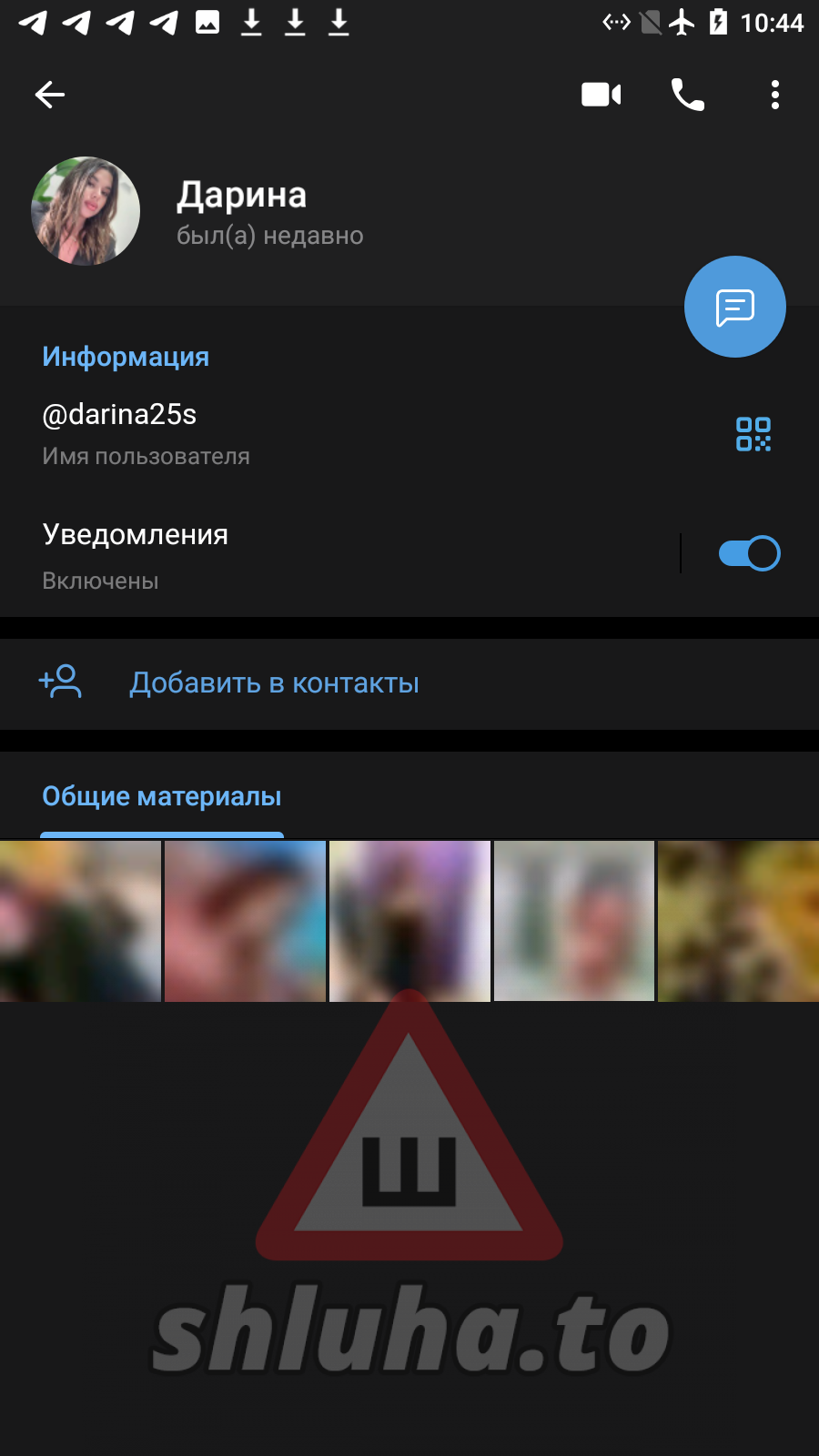Open the first shared media thumbnail
This screenshot has height=1456, width=819.
pyautogui.click(x=80, y=921)
